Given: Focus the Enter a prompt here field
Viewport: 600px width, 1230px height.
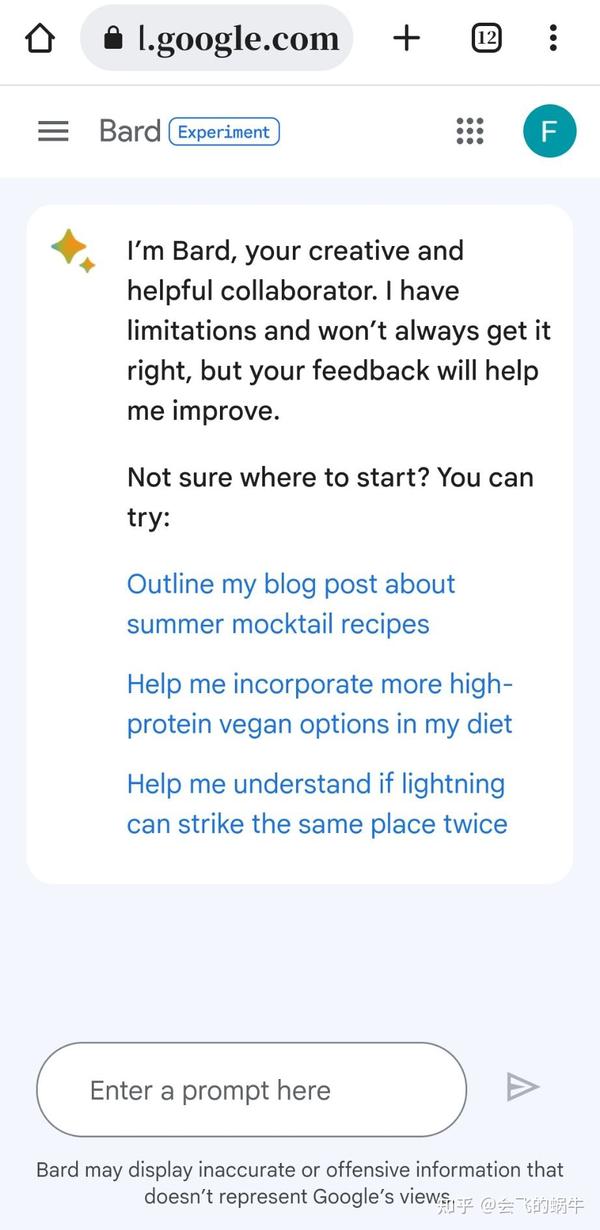Looking at the screenshot, I should (251, 1090).
